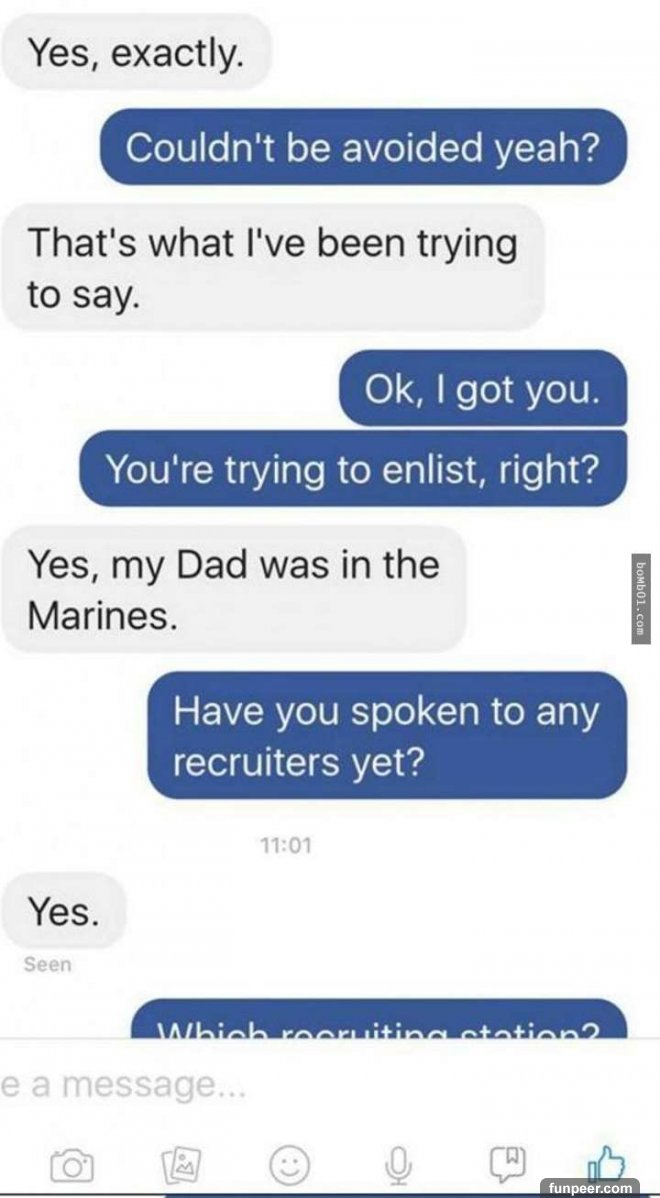Open the emoji smiley picker
Screen dimensions: 660x1198
point(289,1164)
